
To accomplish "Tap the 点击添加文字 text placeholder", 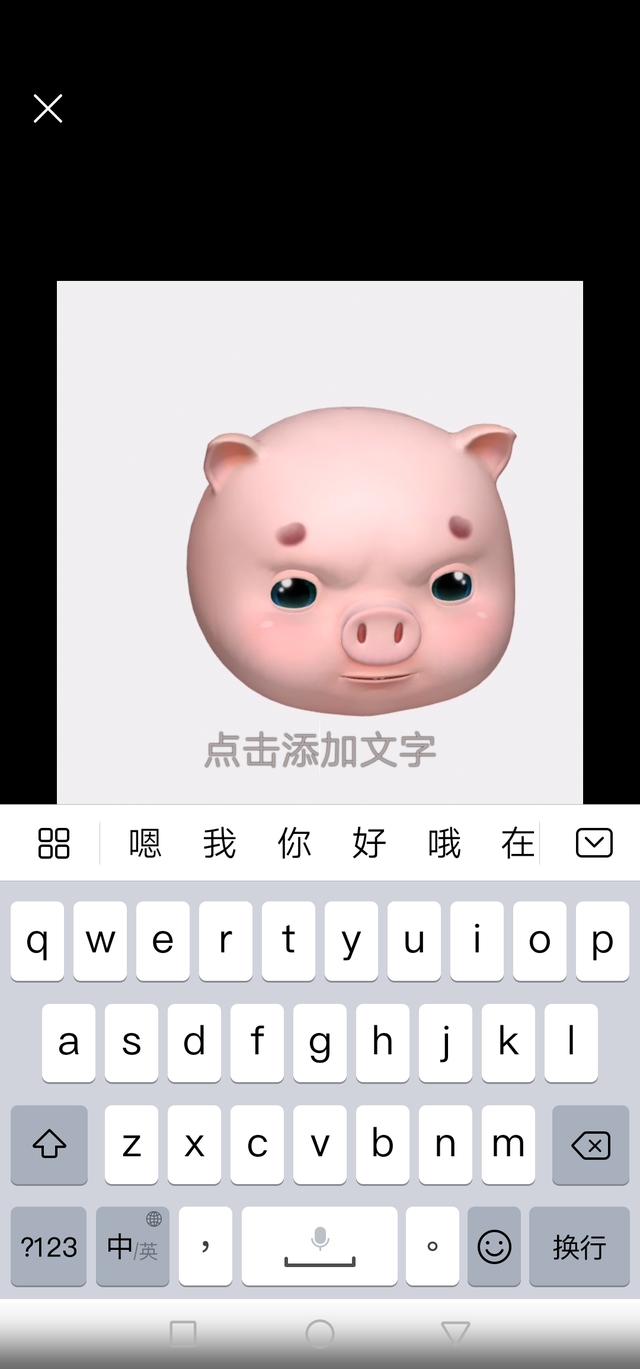I will (320, 750).
